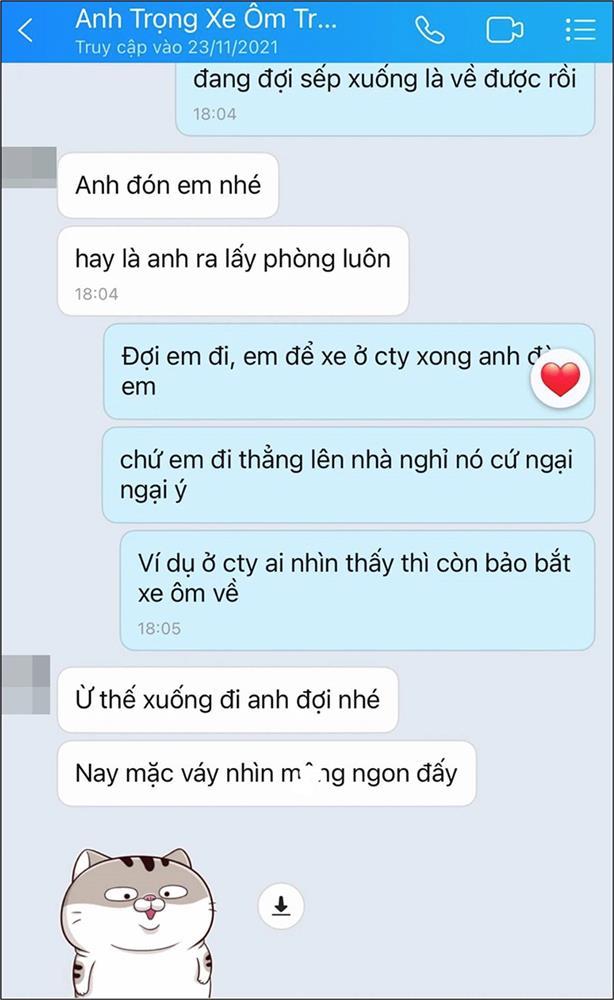Start a voice call with Anh Trọng

430,30
